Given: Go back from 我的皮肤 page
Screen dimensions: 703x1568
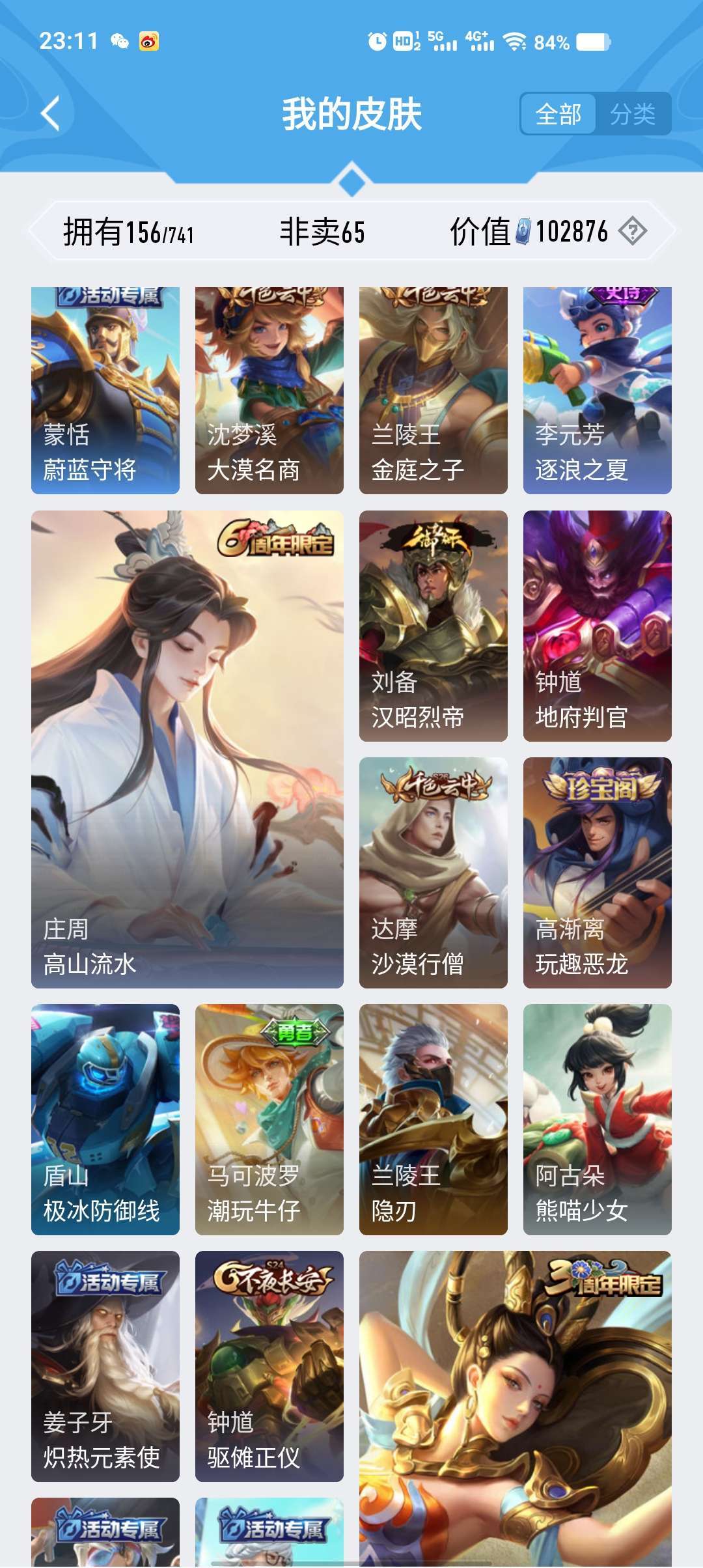Looking at the screenshot, I should pos(51,114).
